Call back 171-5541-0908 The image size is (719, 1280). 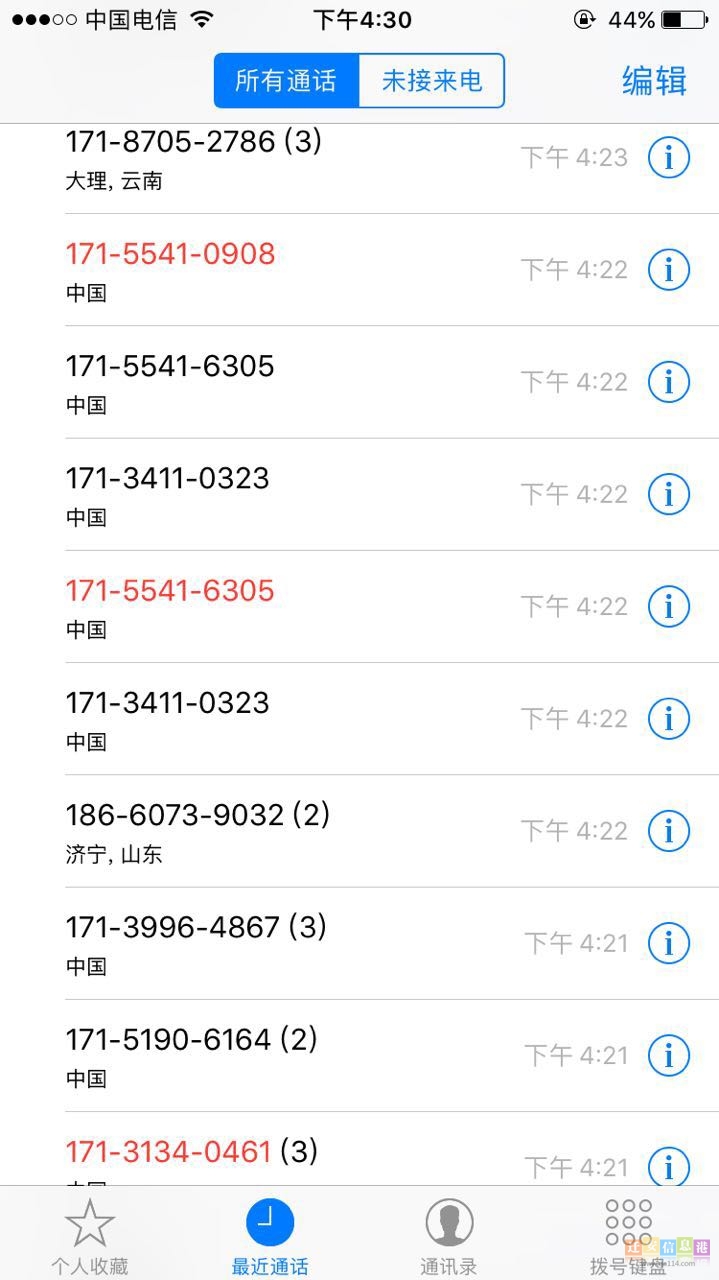click(170, 255)
